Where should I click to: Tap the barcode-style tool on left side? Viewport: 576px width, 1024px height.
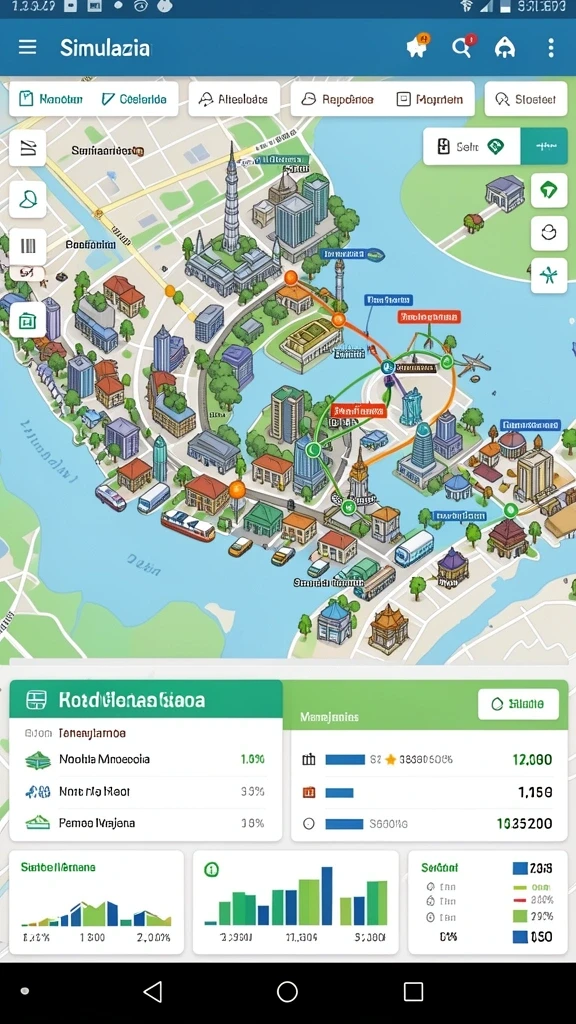(x=28, y=246)
